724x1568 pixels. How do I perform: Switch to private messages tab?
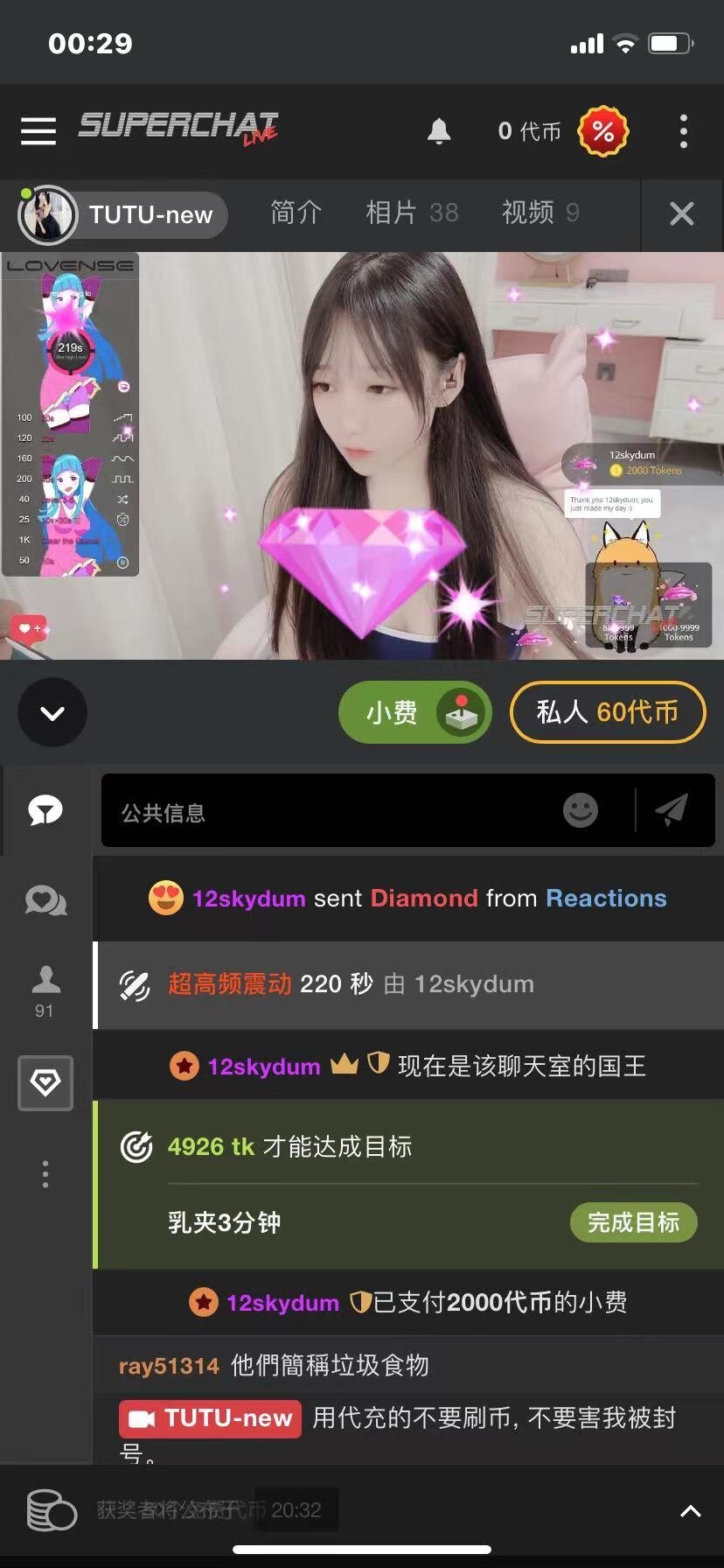45,900
